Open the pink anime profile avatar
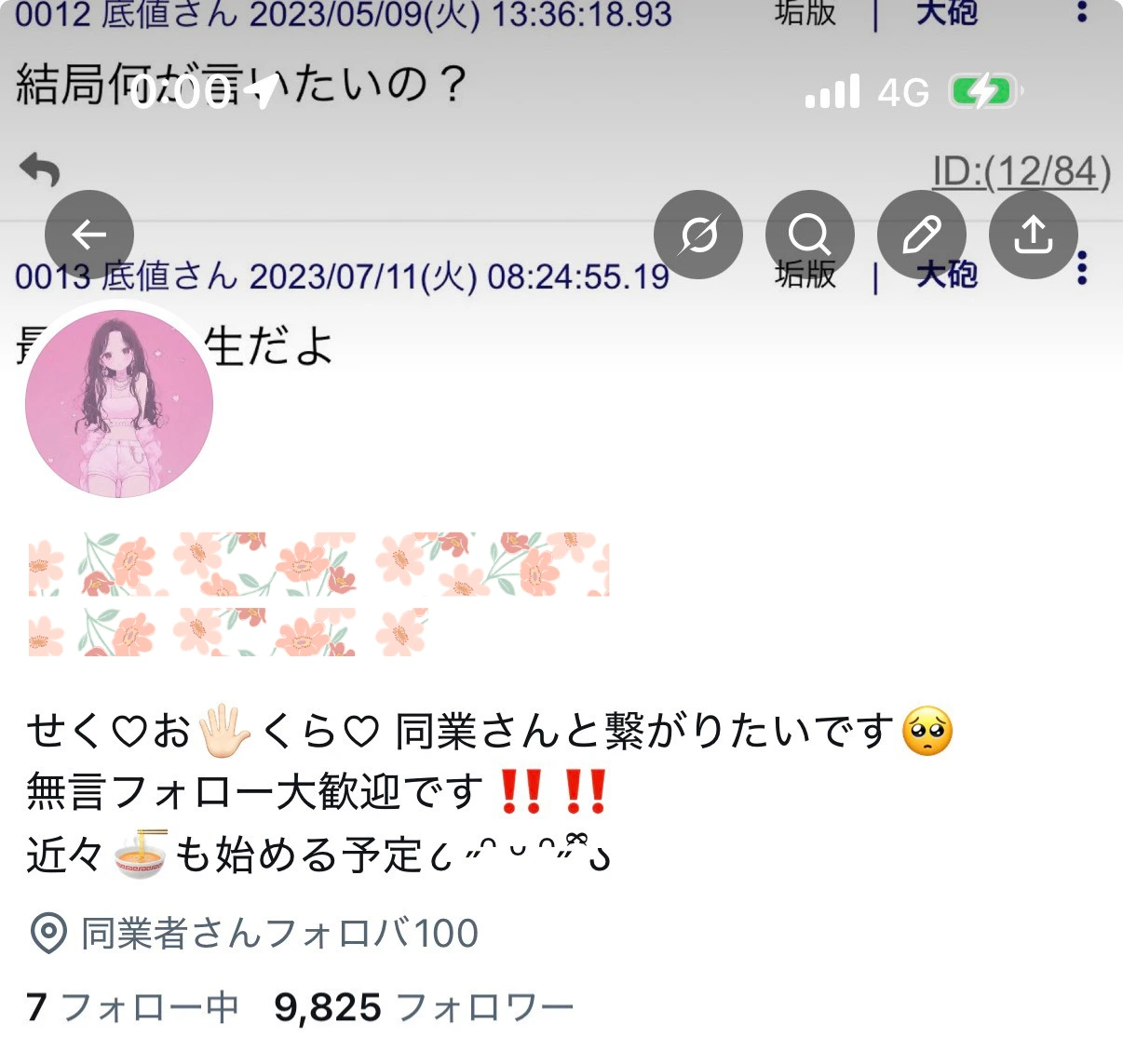This screenshot has width=1123, height=1064. (x=119, y=403)
